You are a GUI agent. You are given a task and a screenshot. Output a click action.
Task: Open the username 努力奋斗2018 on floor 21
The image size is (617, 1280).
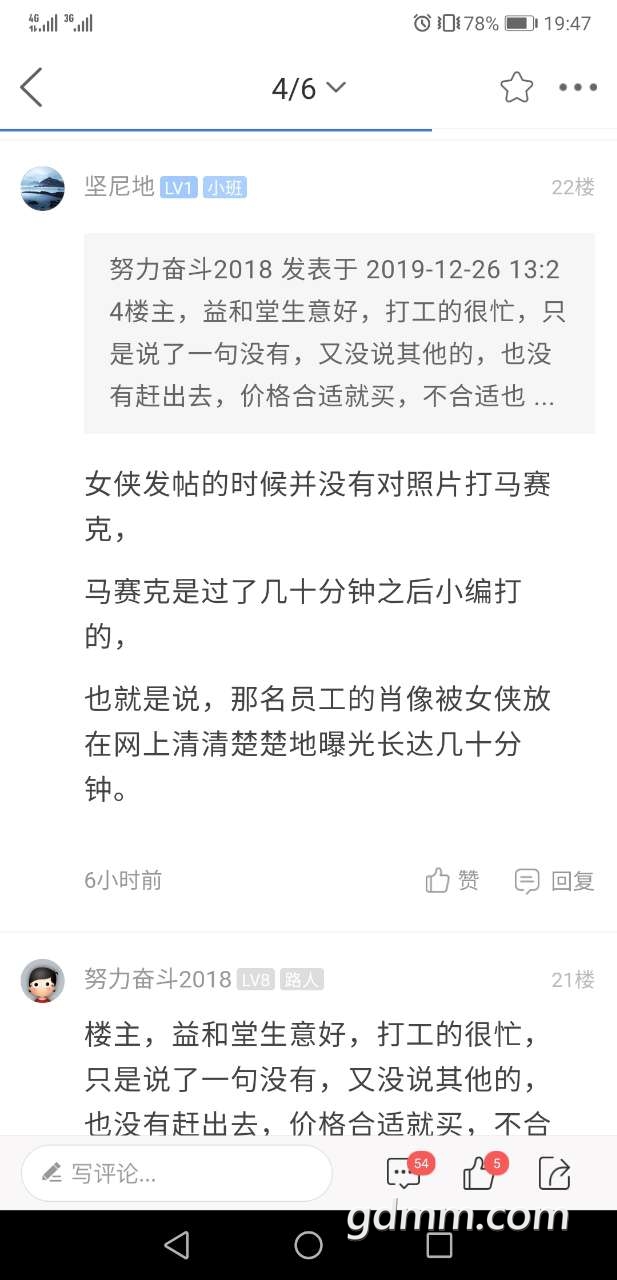(x=158, y=979)
